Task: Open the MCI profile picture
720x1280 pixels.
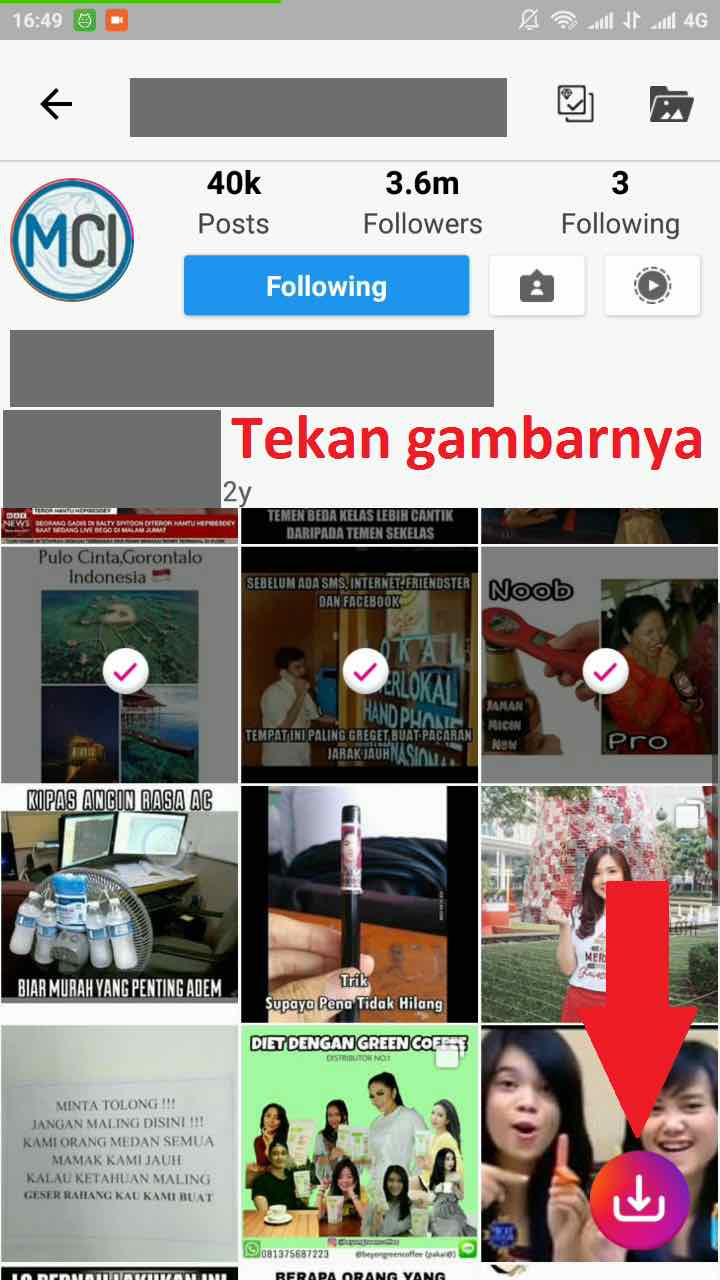Action: click(x=72, y=240)
